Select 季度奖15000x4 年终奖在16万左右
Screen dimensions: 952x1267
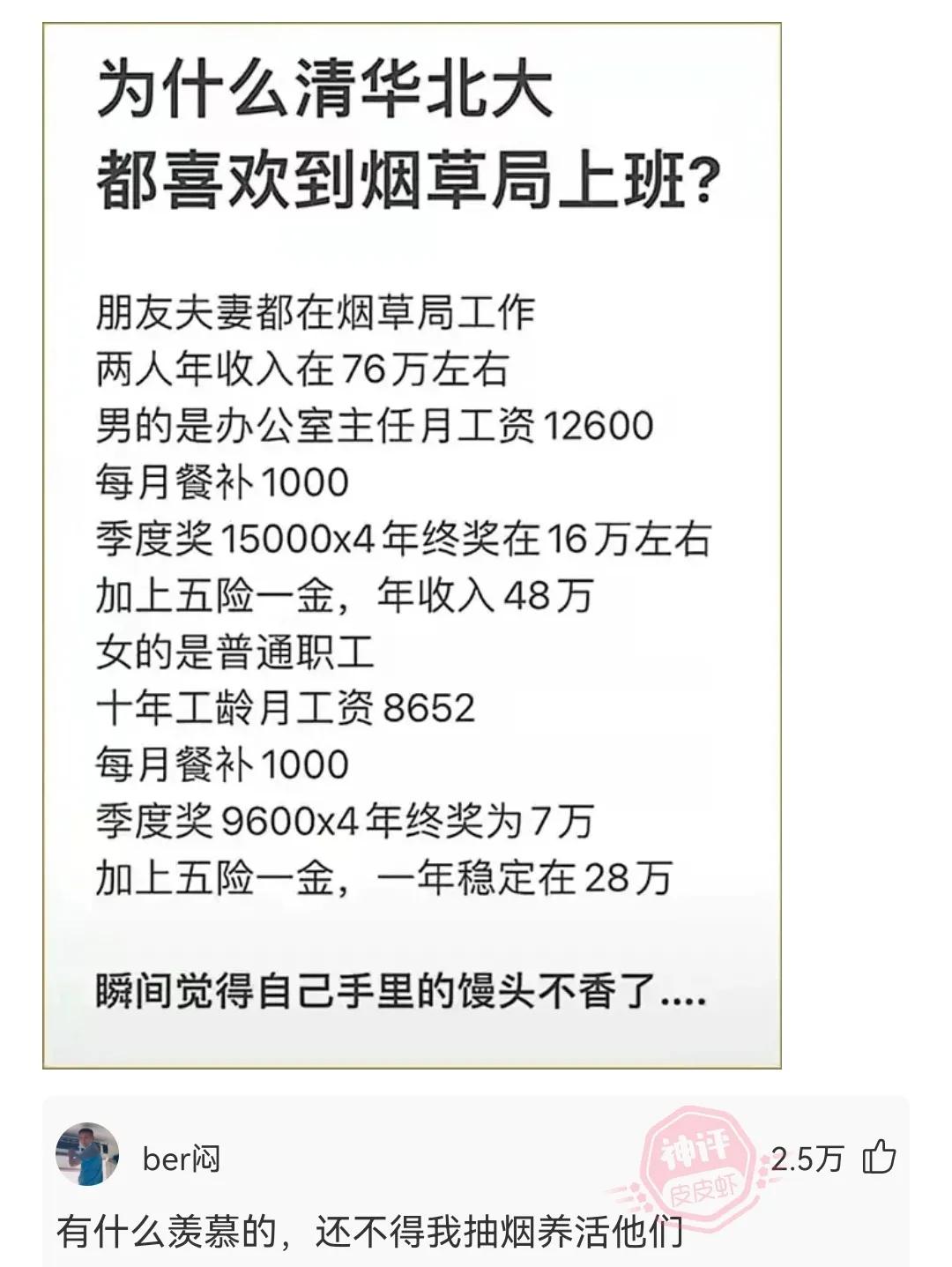coord(405,540)
